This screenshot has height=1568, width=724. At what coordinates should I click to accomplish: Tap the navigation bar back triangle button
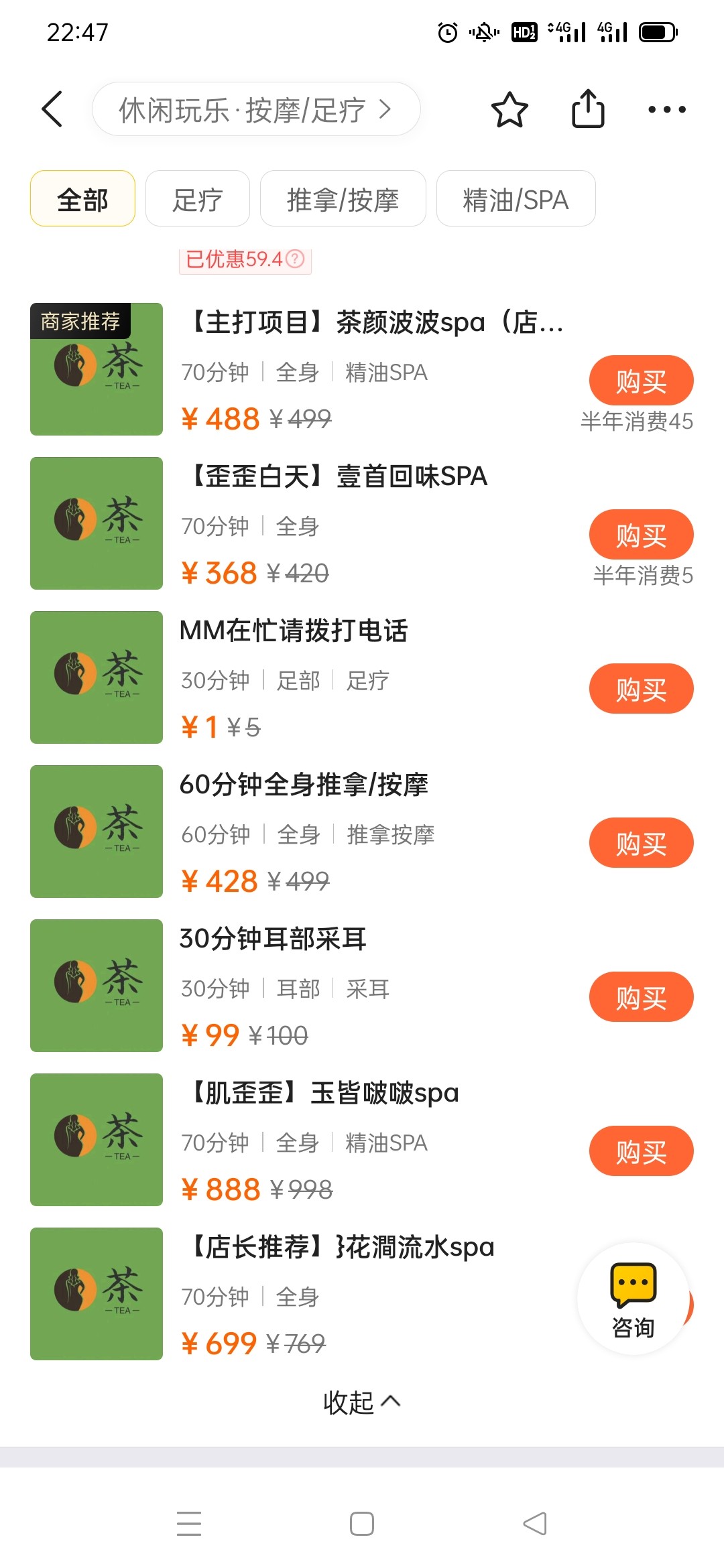(x=533, y=1524)
